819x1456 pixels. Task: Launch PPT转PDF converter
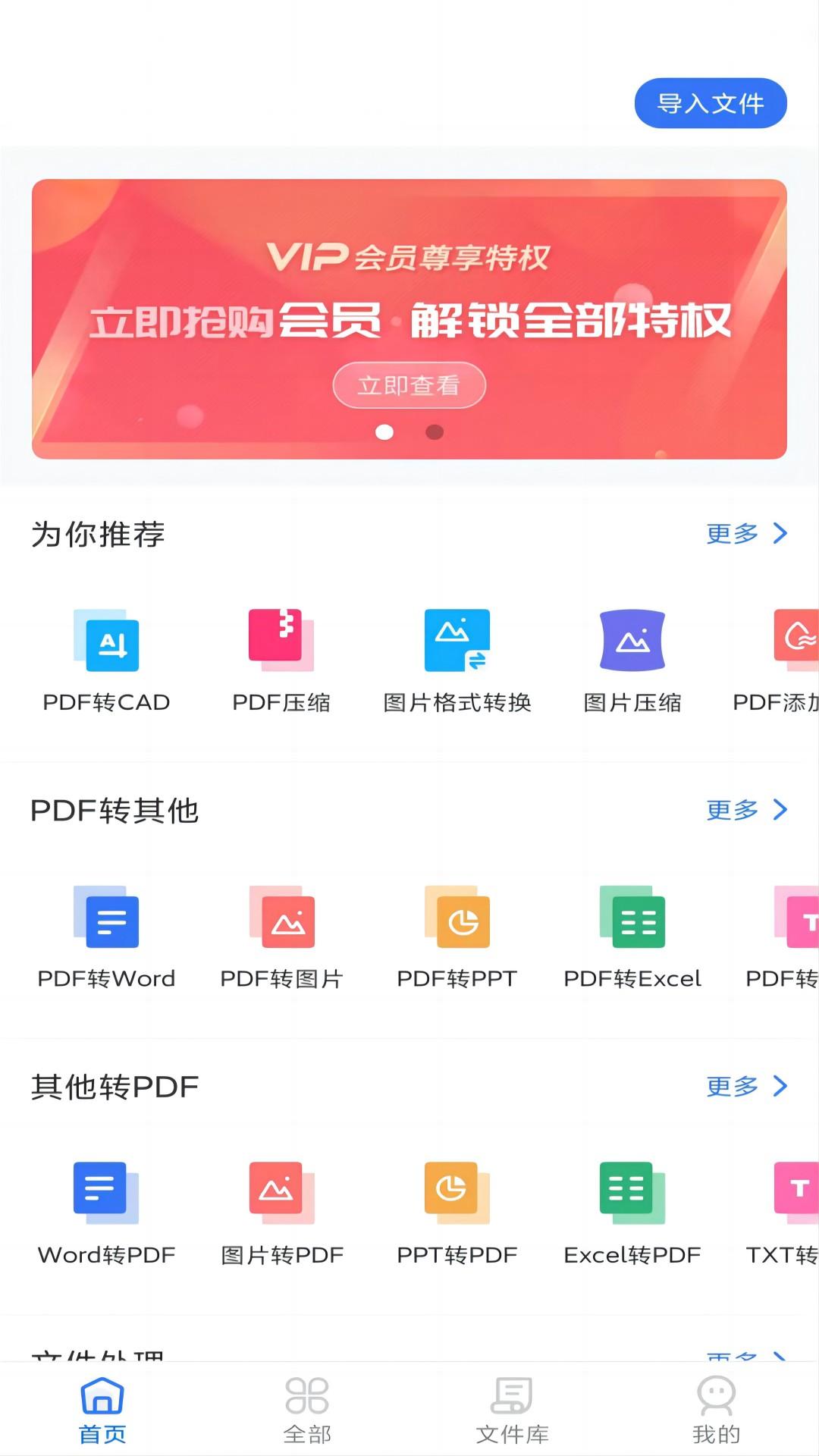(x=457, y=1213)
